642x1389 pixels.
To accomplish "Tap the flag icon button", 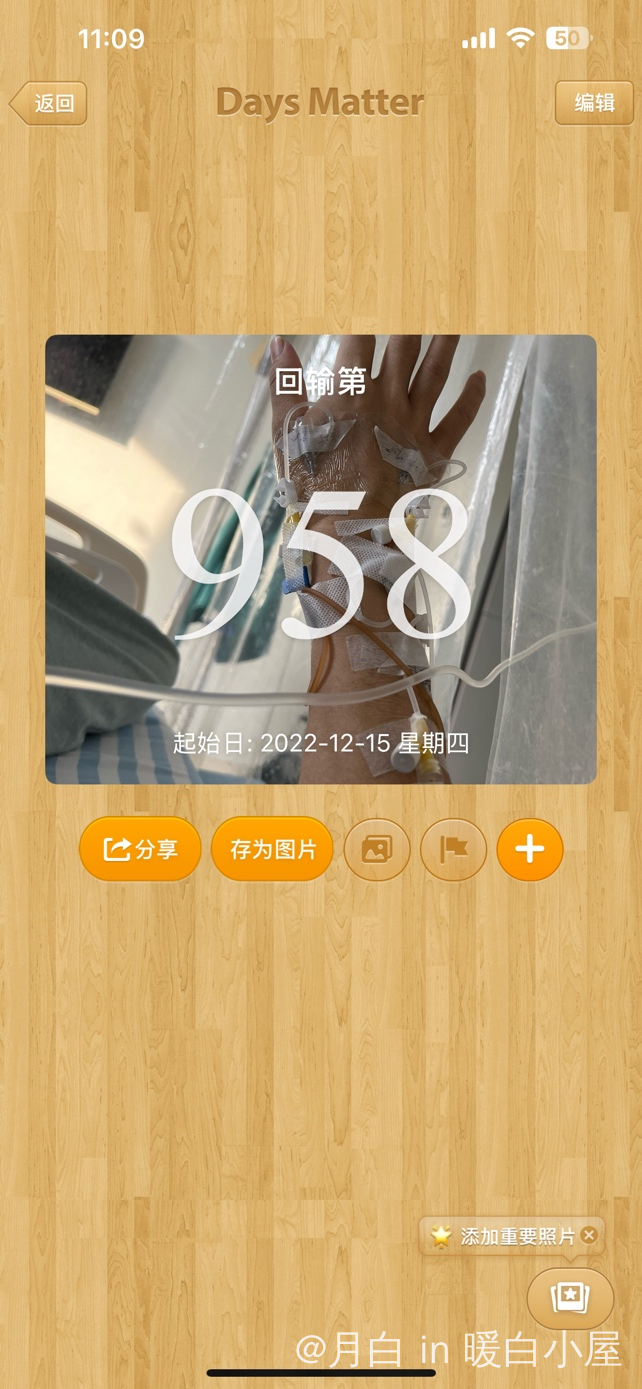I will (x=454, y=850).
